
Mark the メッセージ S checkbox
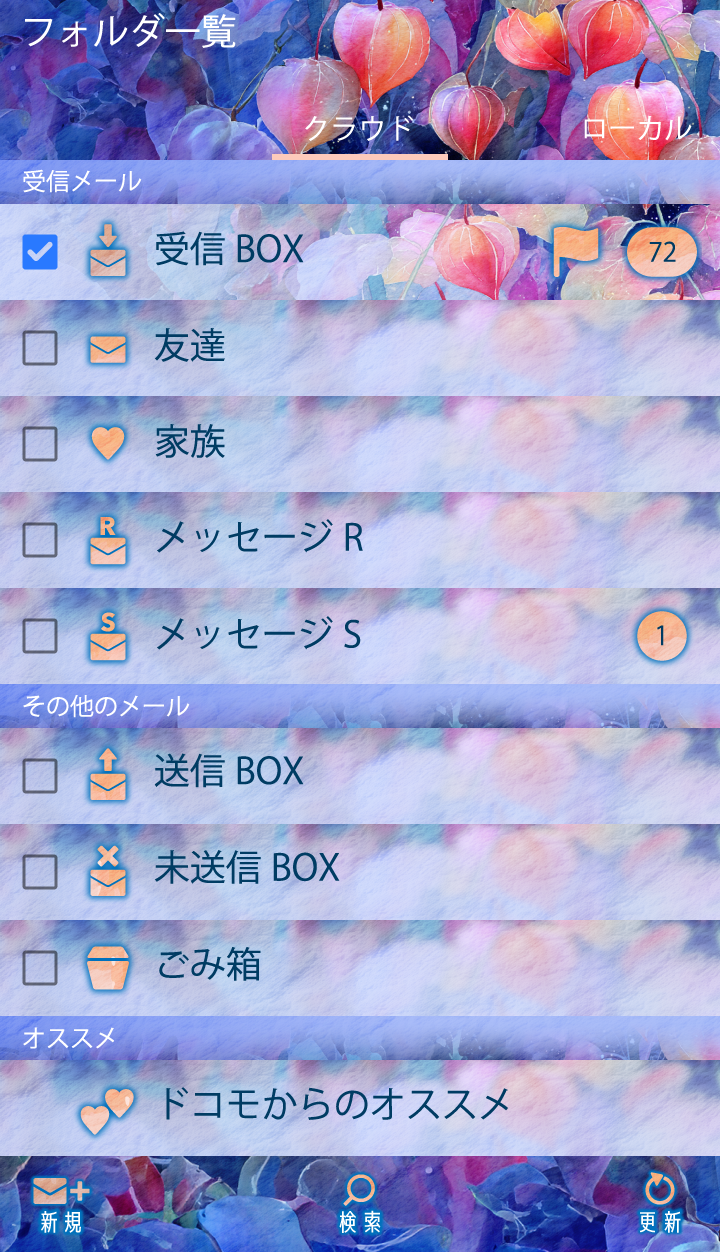[x=40, y=635]
